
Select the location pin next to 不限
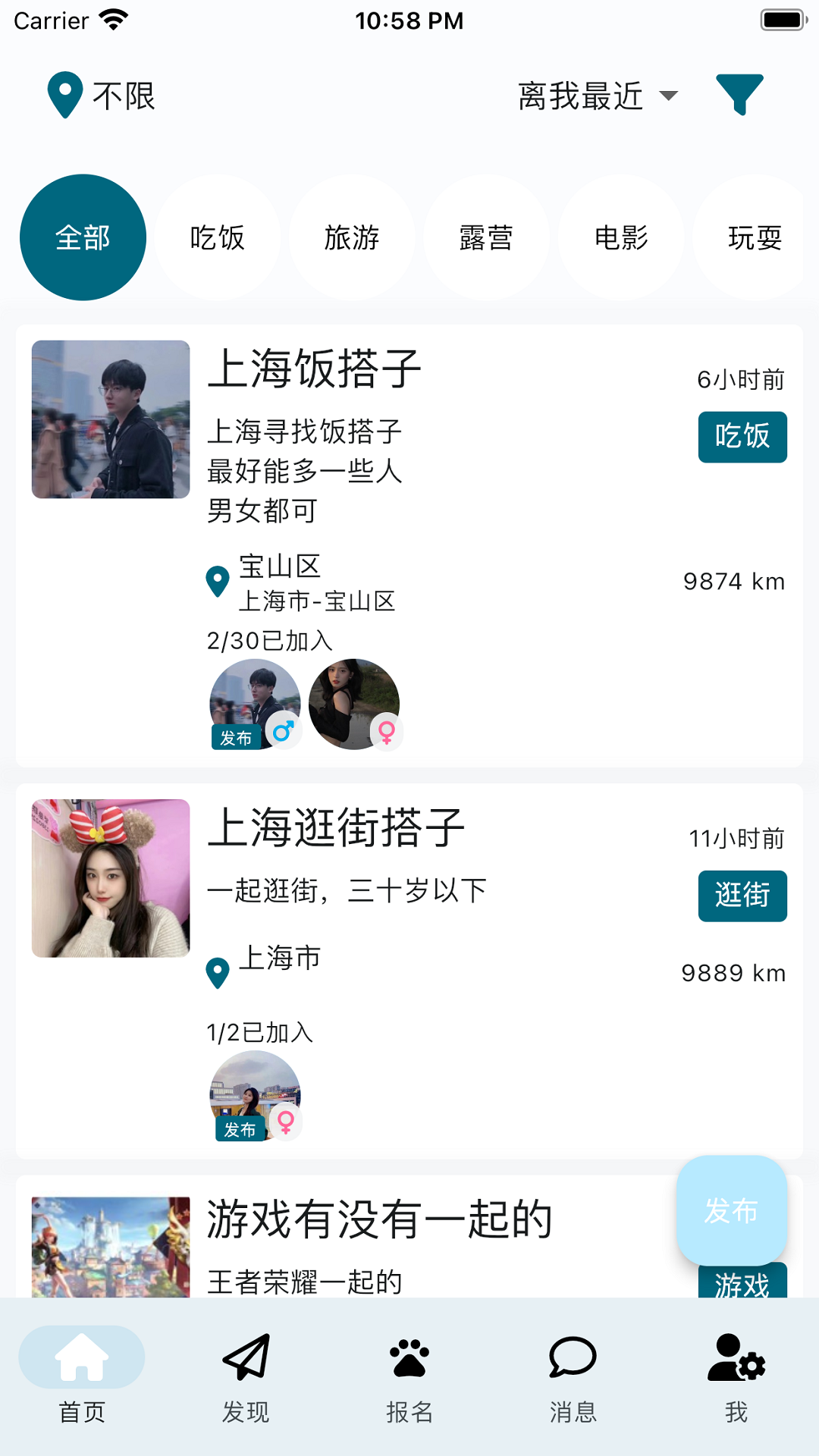[64, 96]
